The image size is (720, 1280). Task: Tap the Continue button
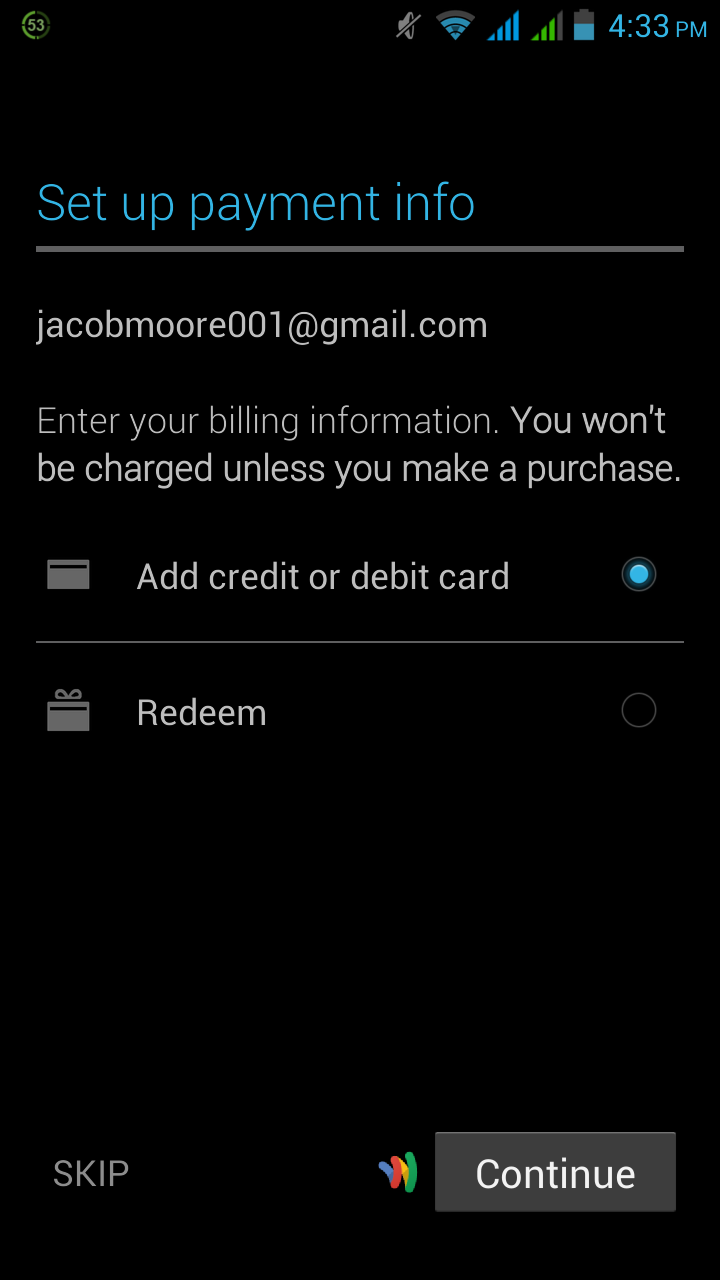coord(555,1173)
